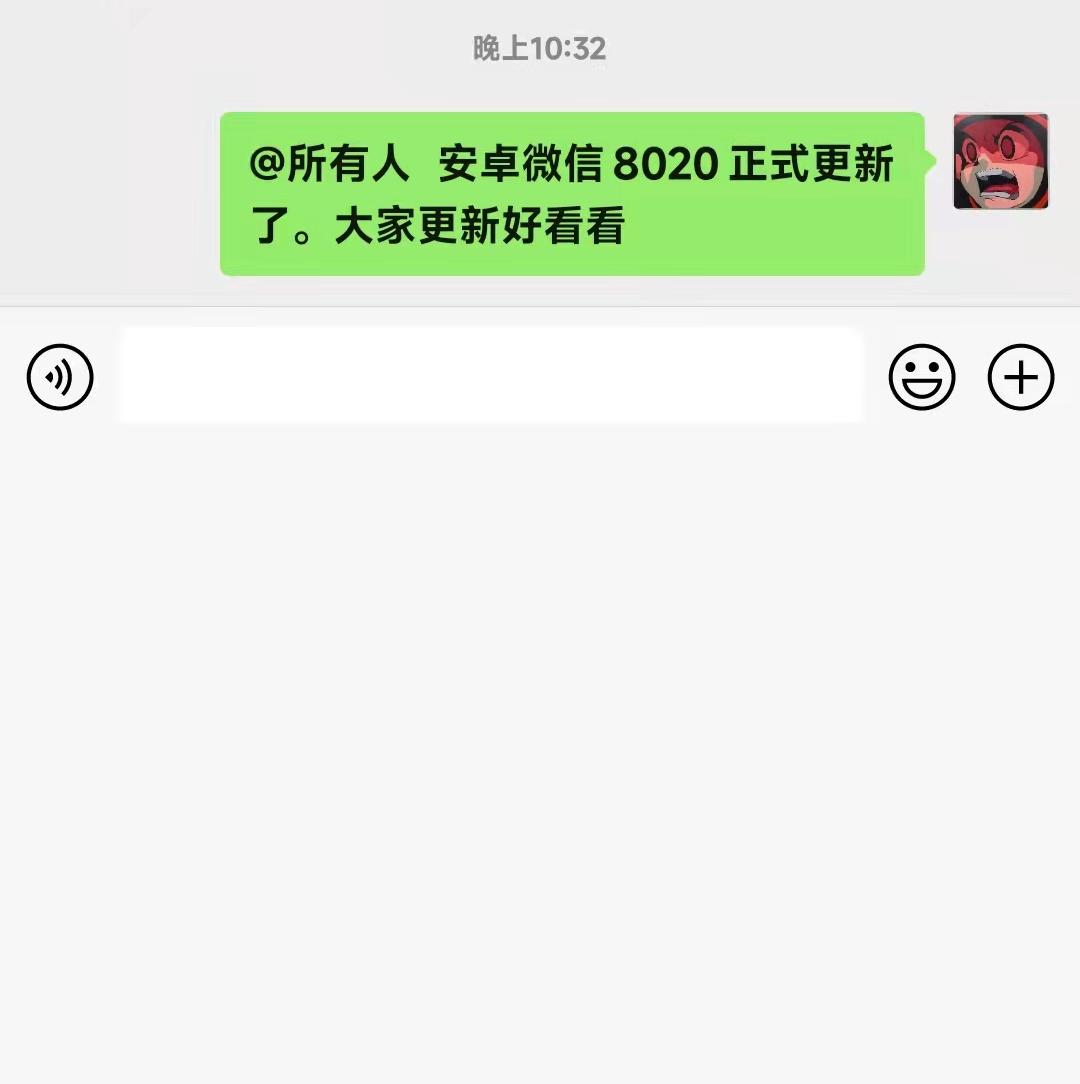Click the white message composing area
The image size is (1080, 1084).
click(x=490, y=377)
